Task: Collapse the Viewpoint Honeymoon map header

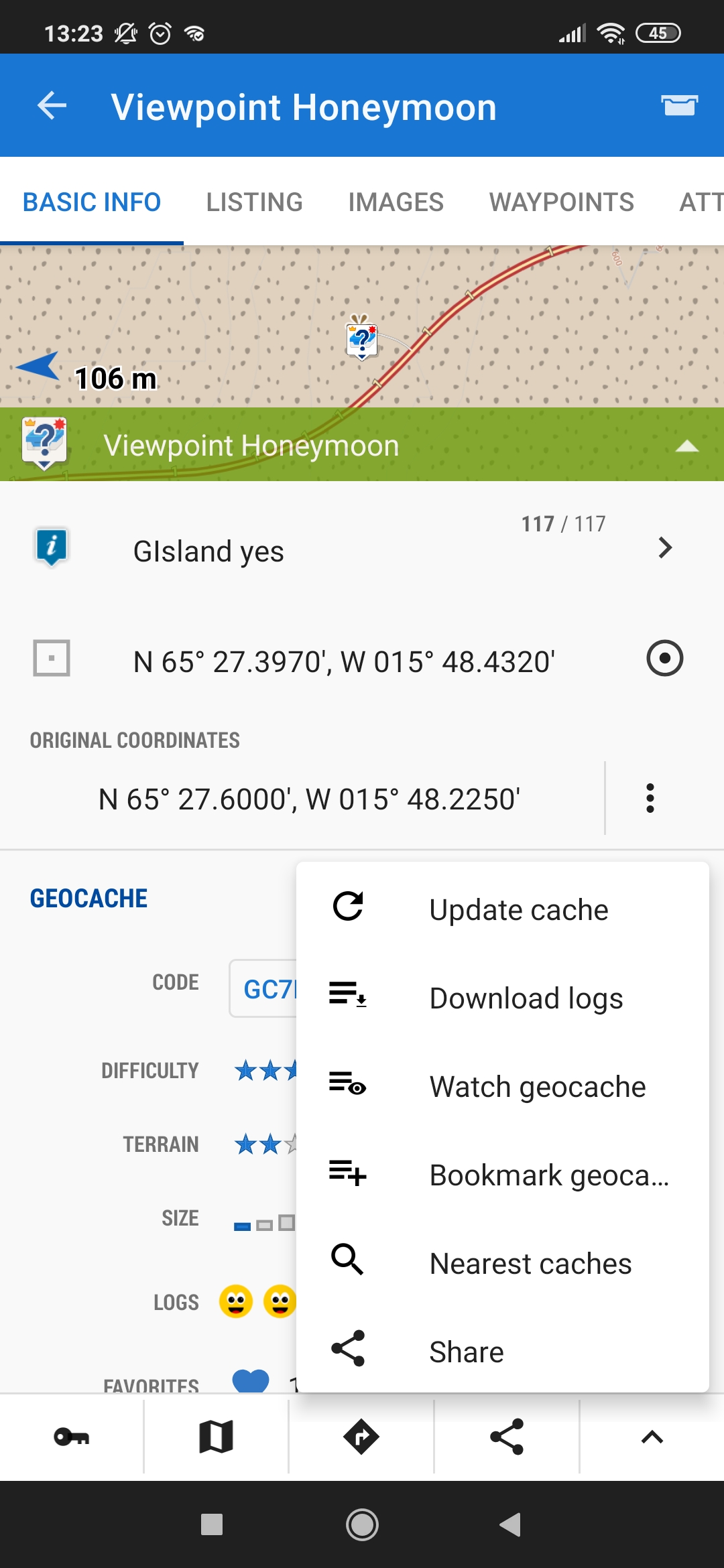Action: 686,446
